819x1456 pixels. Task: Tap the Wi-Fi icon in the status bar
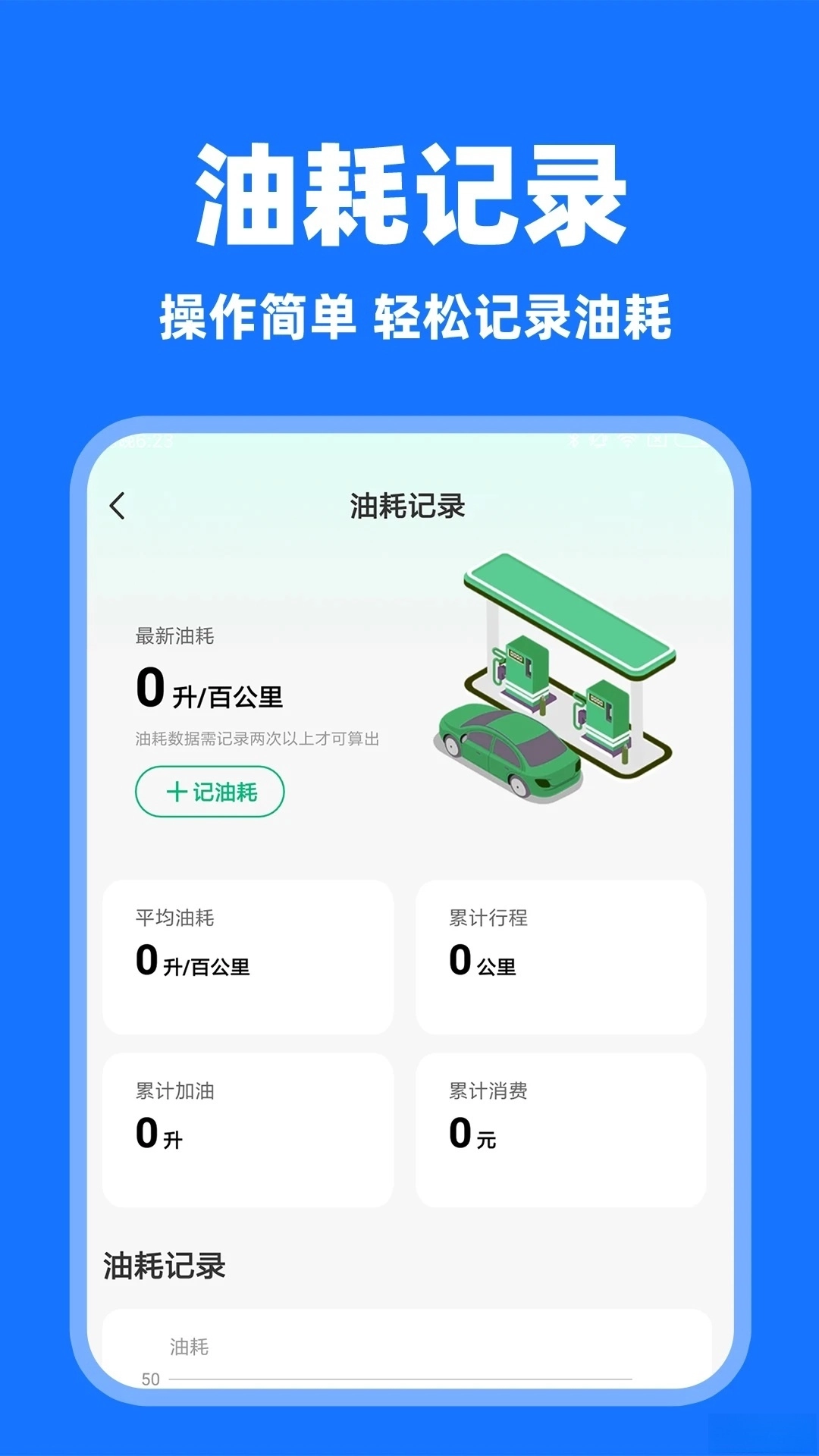[x=627, y=442]
